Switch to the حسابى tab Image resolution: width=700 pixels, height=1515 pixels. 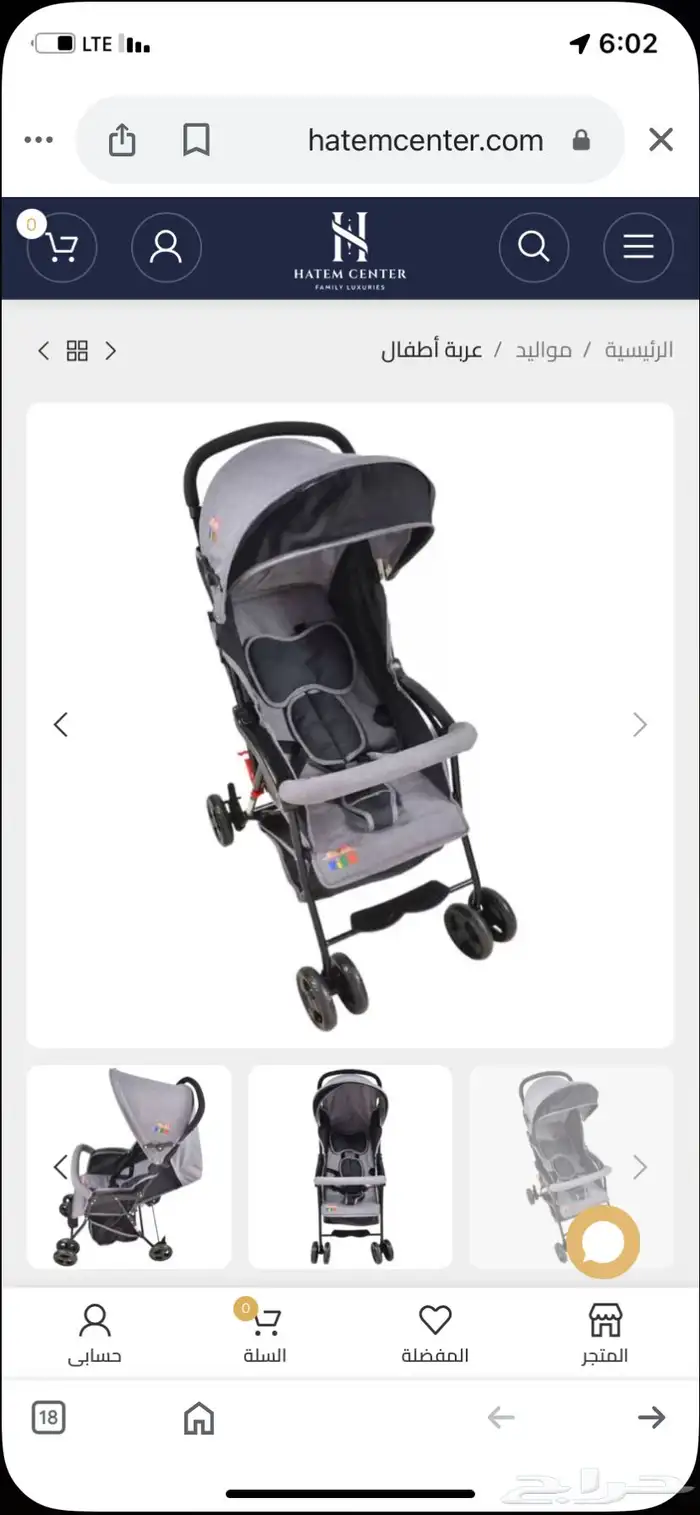[95, 1334]
